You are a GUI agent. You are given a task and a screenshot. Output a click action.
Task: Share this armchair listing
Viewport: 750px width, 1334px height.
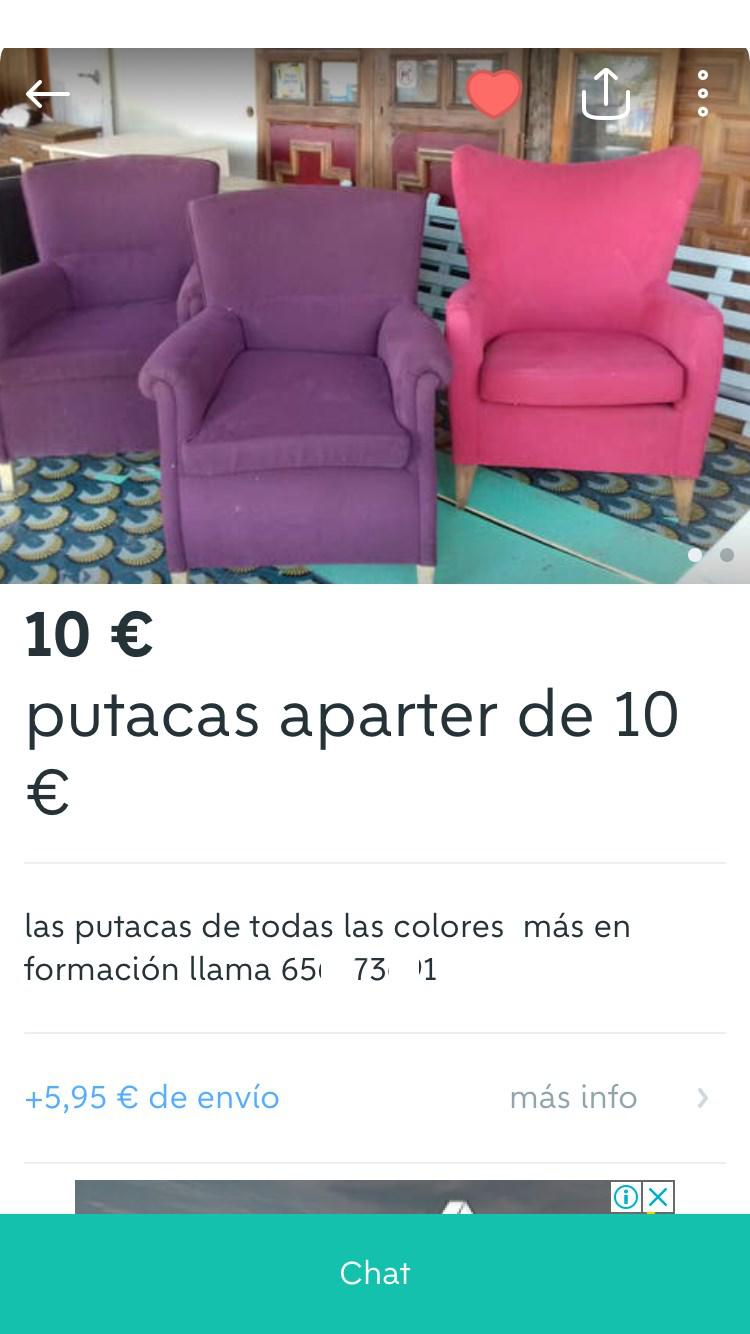605,94
